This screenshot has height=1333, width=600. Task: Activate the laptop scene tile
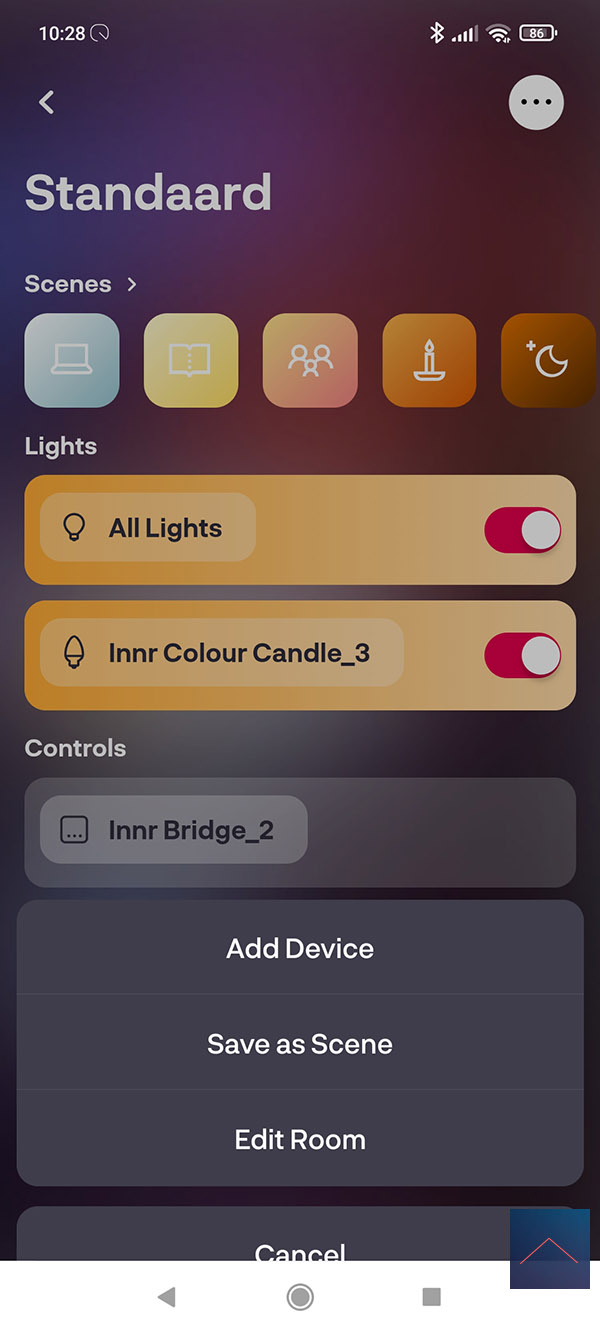pos(72,360)
